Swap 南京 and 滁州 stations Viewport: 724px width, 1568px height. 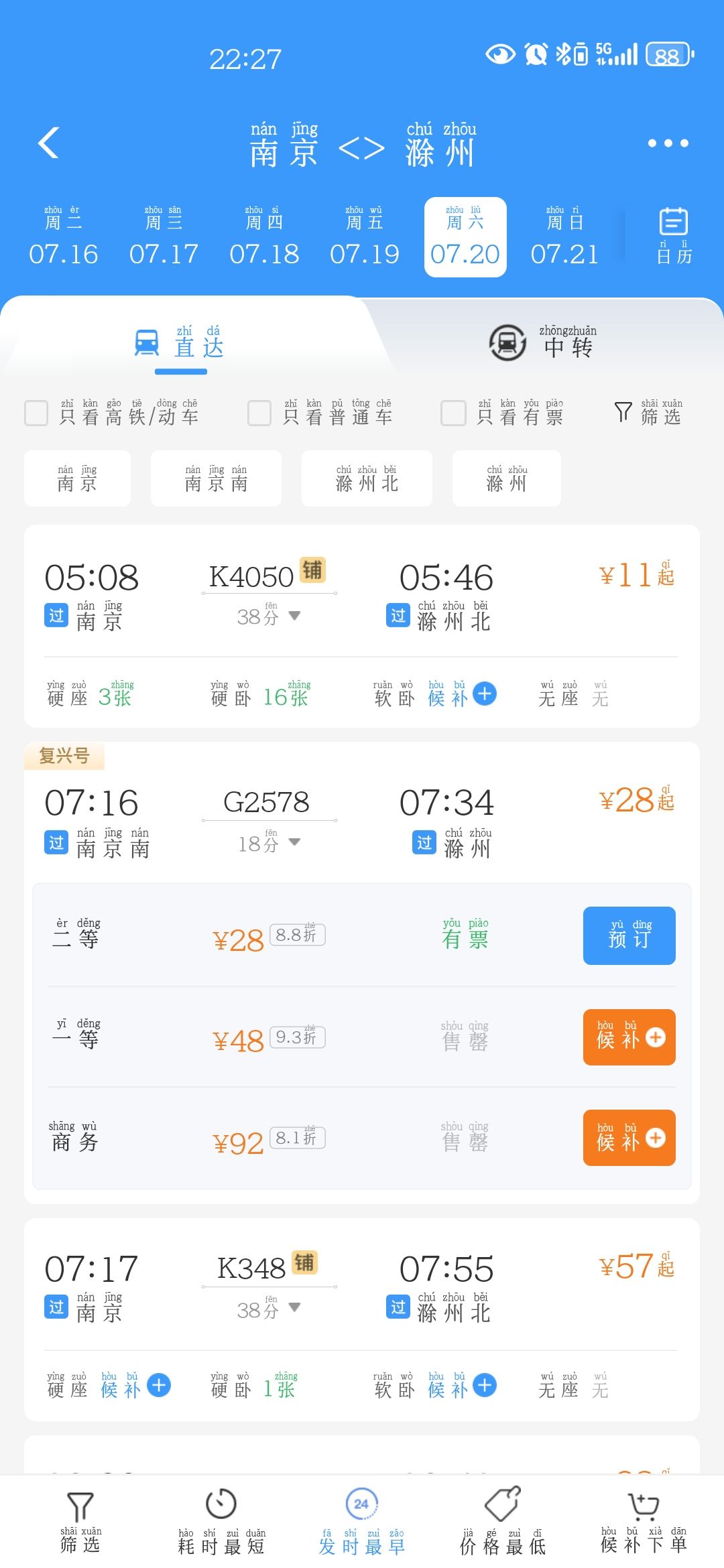[361, 148]
